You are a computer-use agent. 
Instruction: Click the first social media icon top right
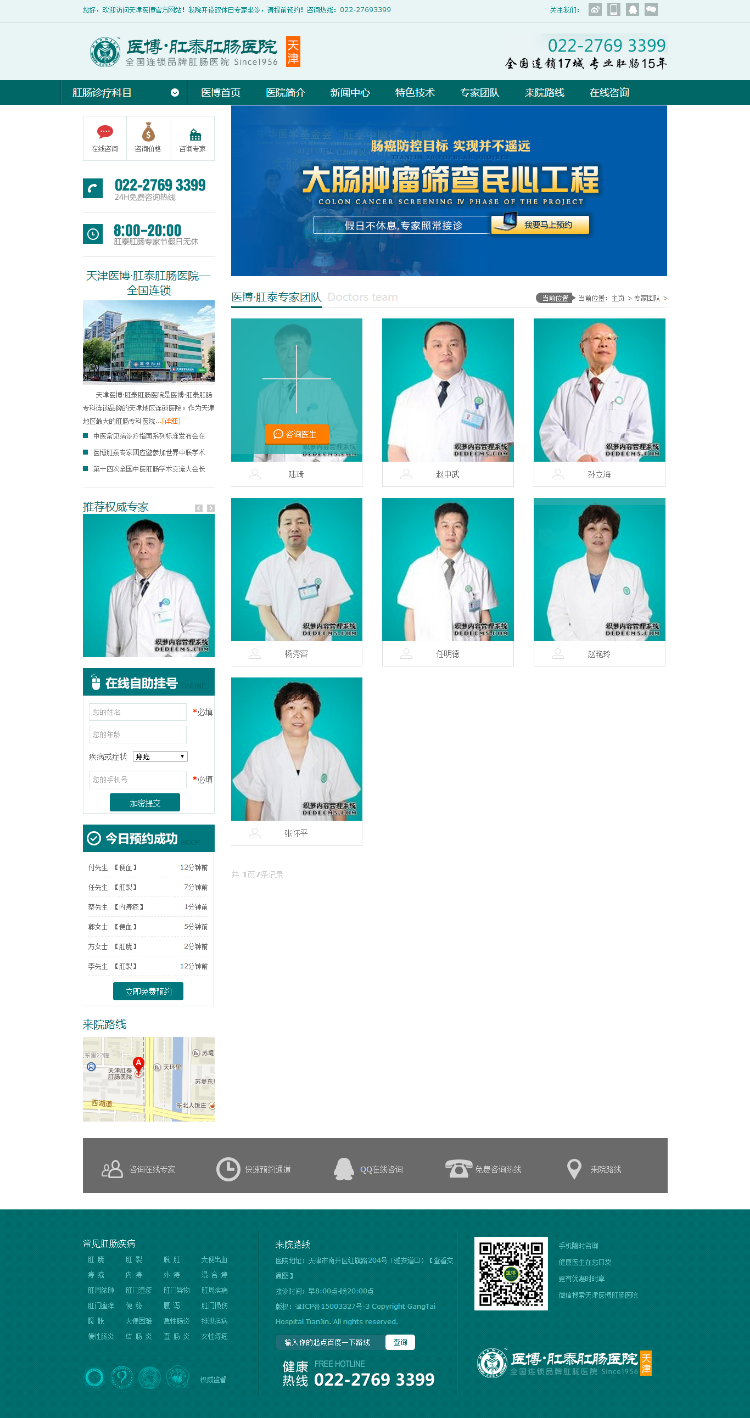pyautogui.click(x=597, y=9)
